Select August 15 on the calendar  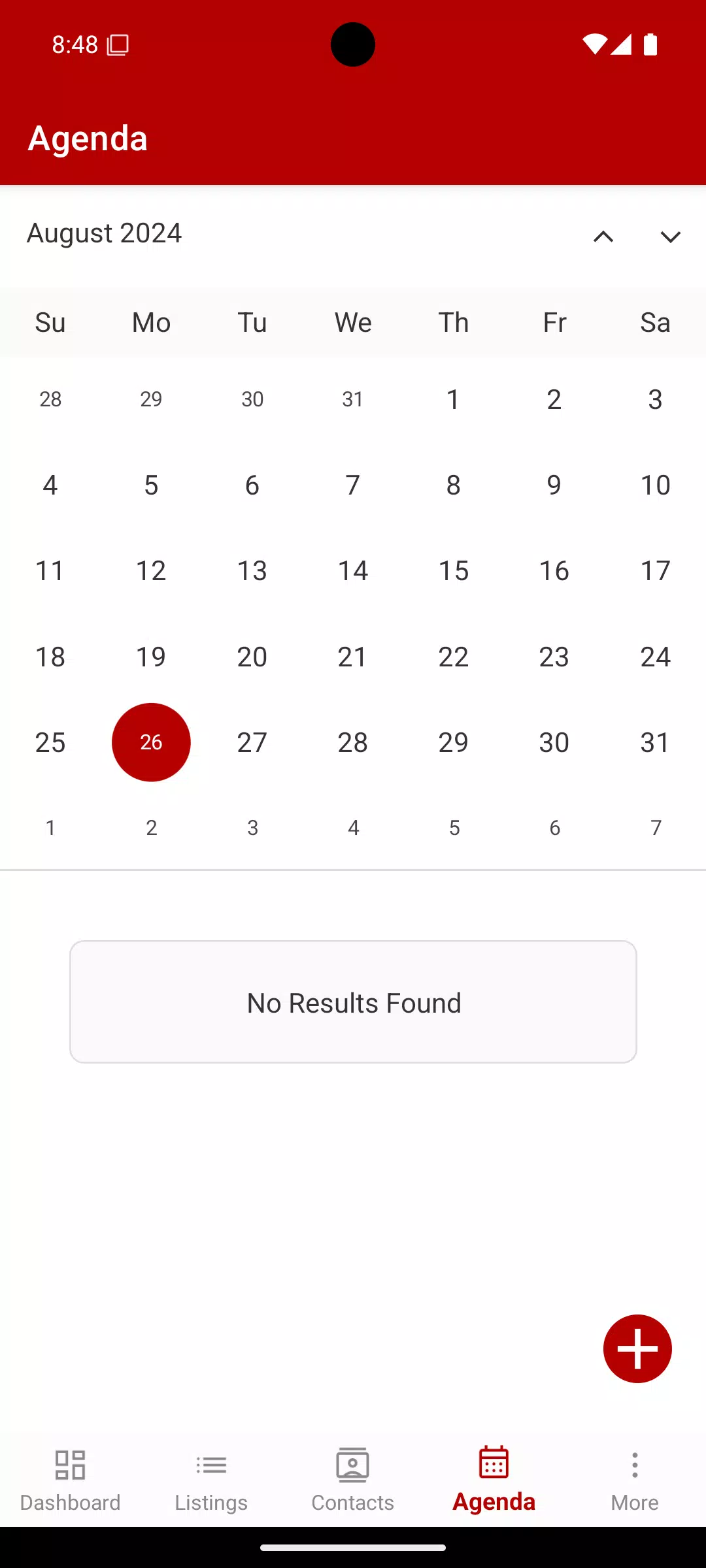pos(454,571)
